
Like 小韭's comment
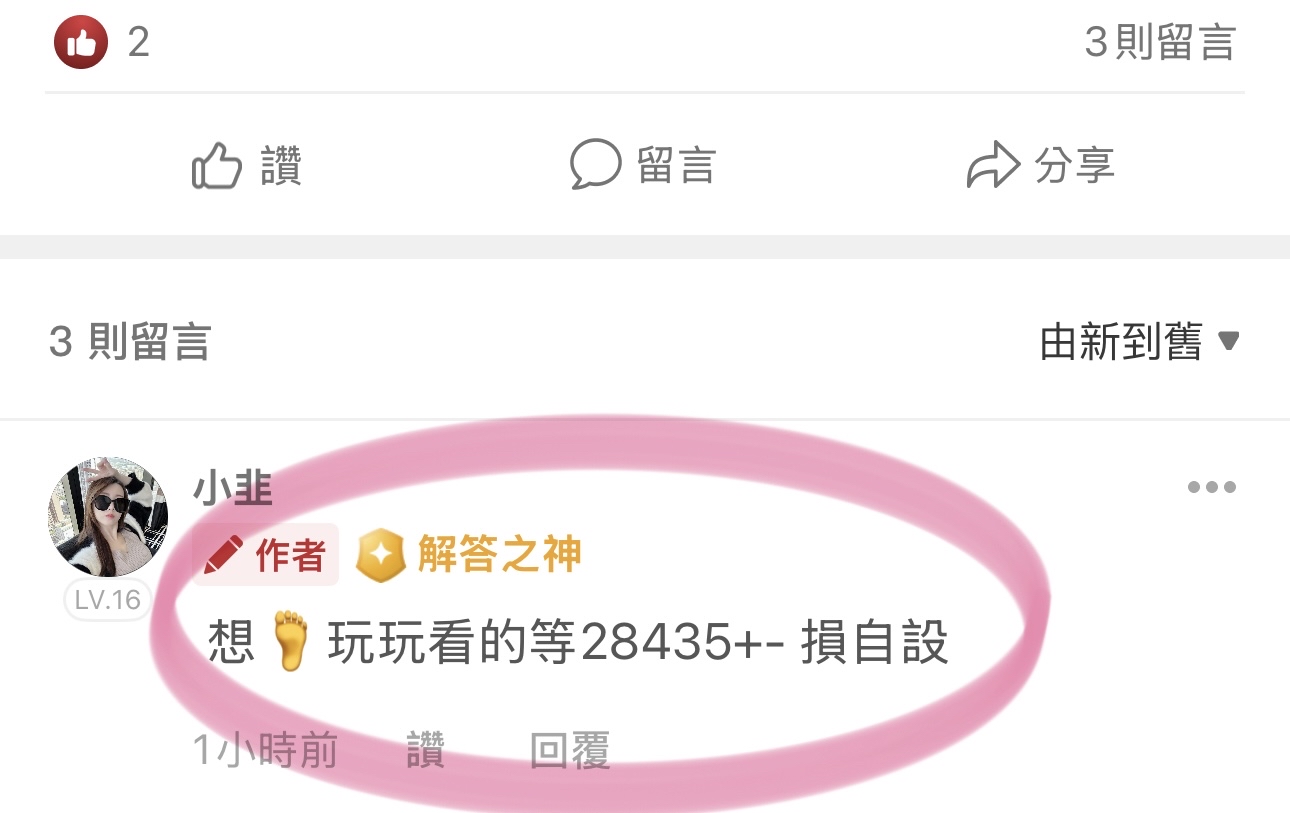tap(425, 751)
